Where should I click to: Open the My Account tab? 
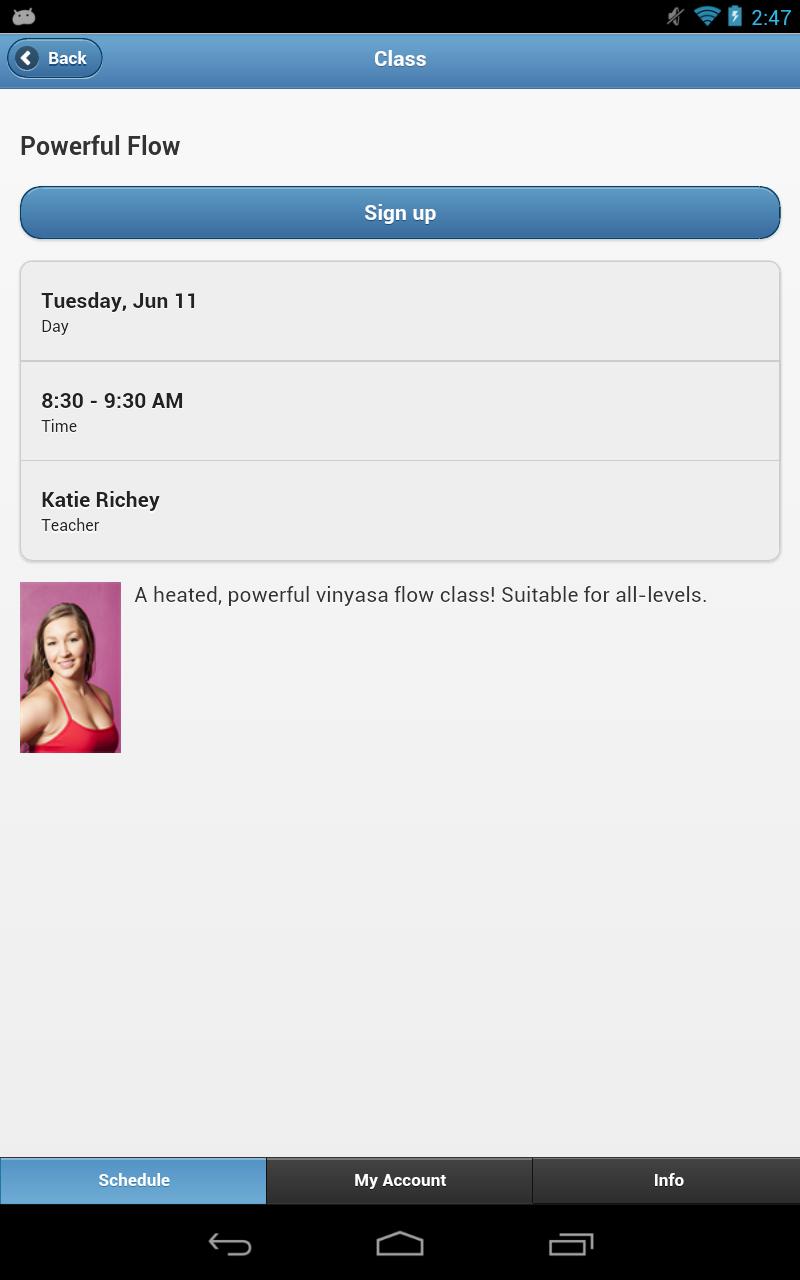pos(400,1180)
